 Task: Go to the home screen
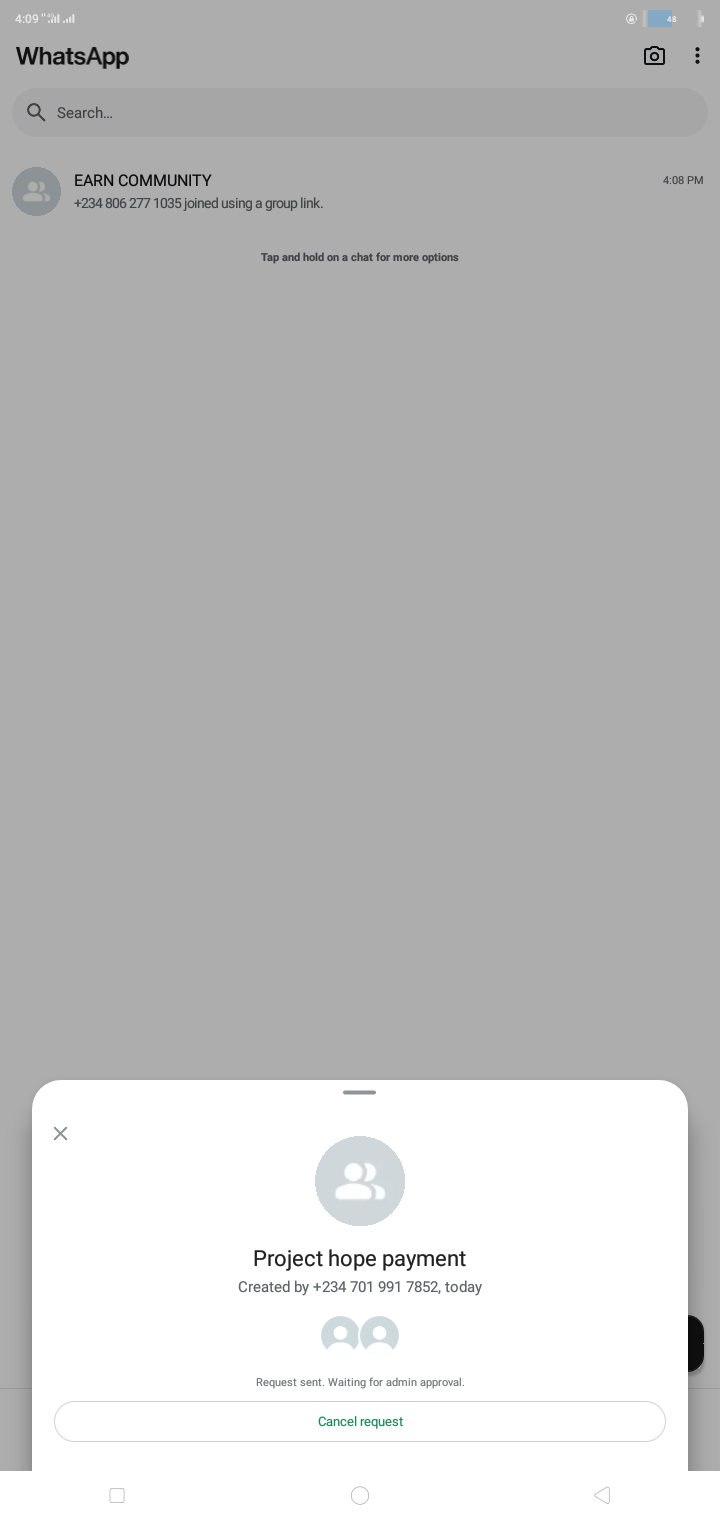point(360,1495)
